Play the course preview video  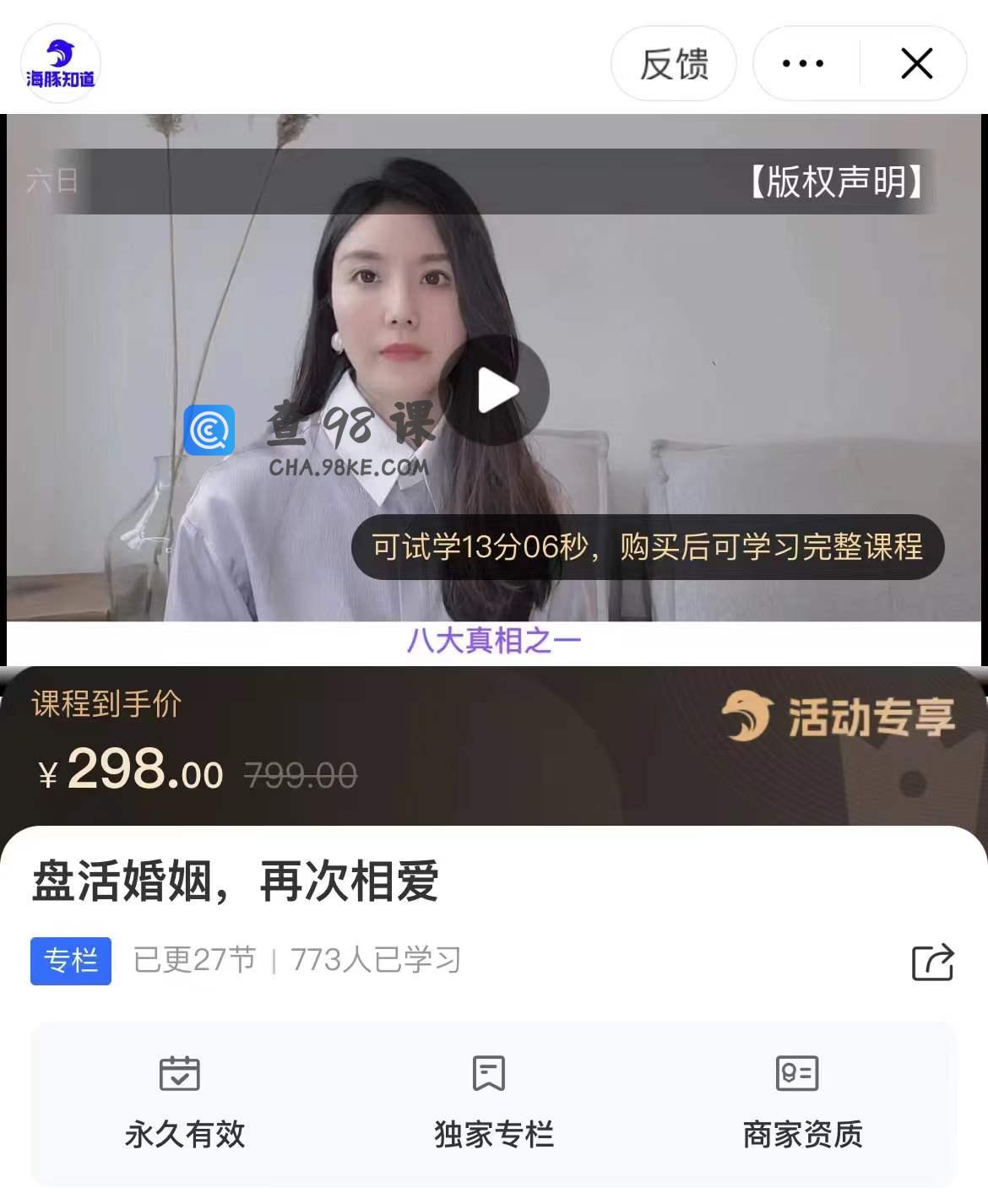pyautogui.click(x=495, y=391)
